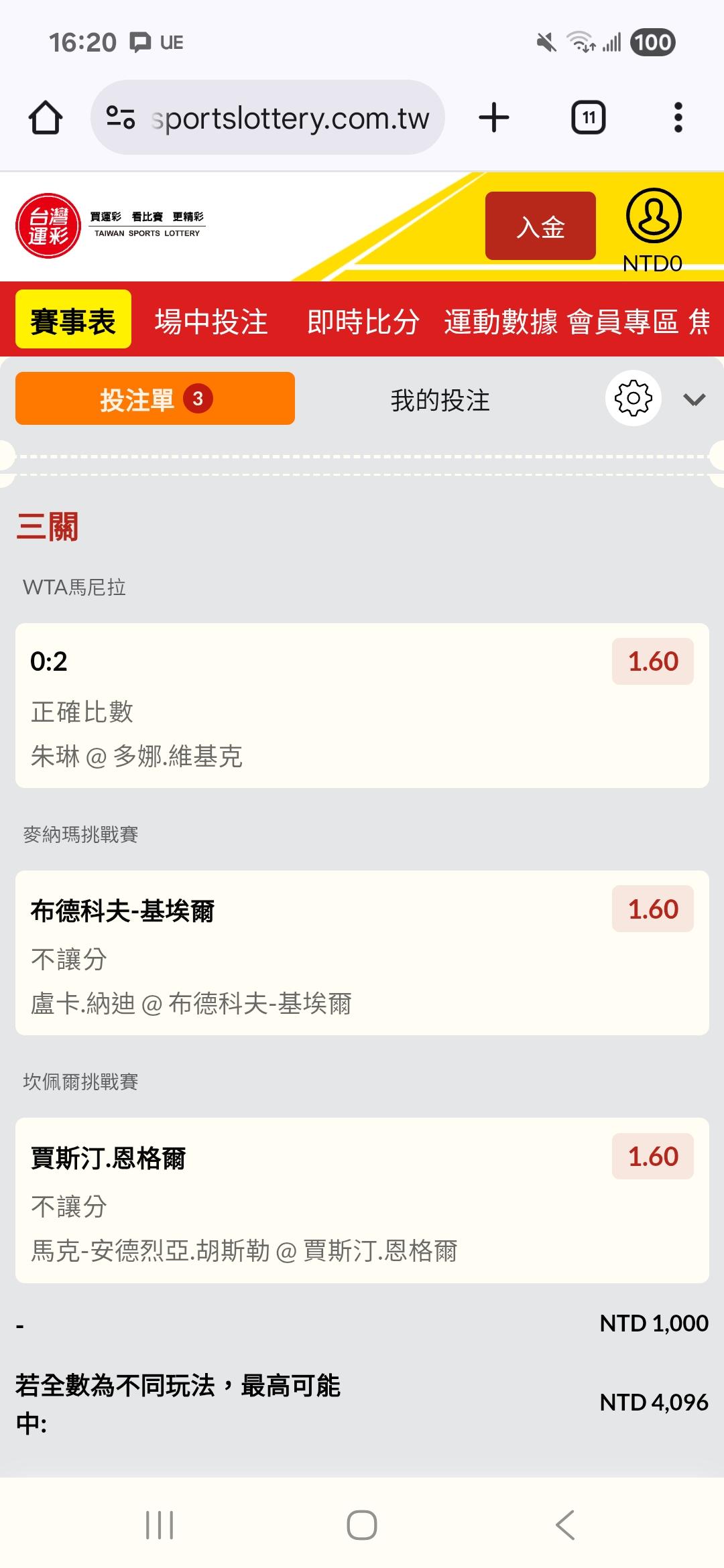724x1568 pixels.
Task: Open the browser home page
Action: (46, 118)
